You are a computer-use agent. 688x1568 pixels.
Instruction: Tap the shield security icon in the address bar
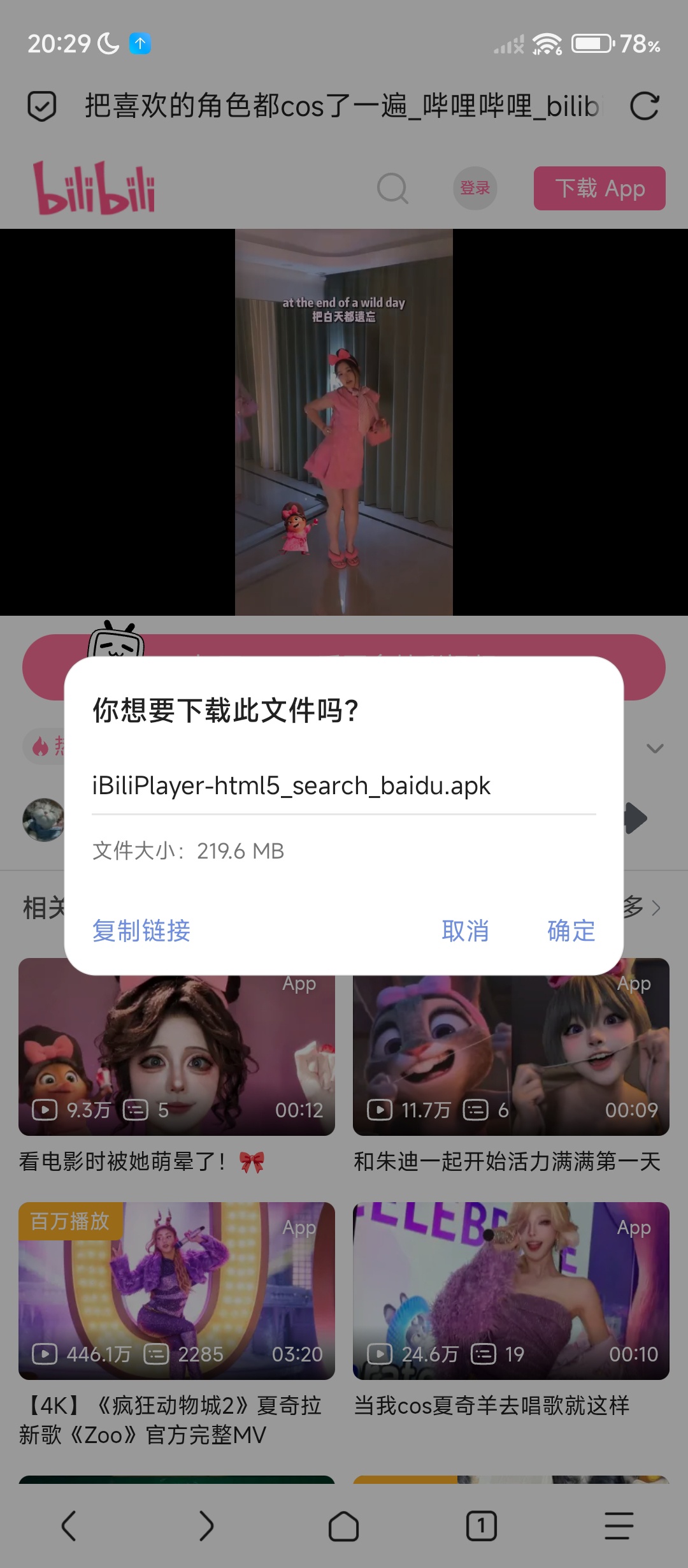click(x=42, y=106)
